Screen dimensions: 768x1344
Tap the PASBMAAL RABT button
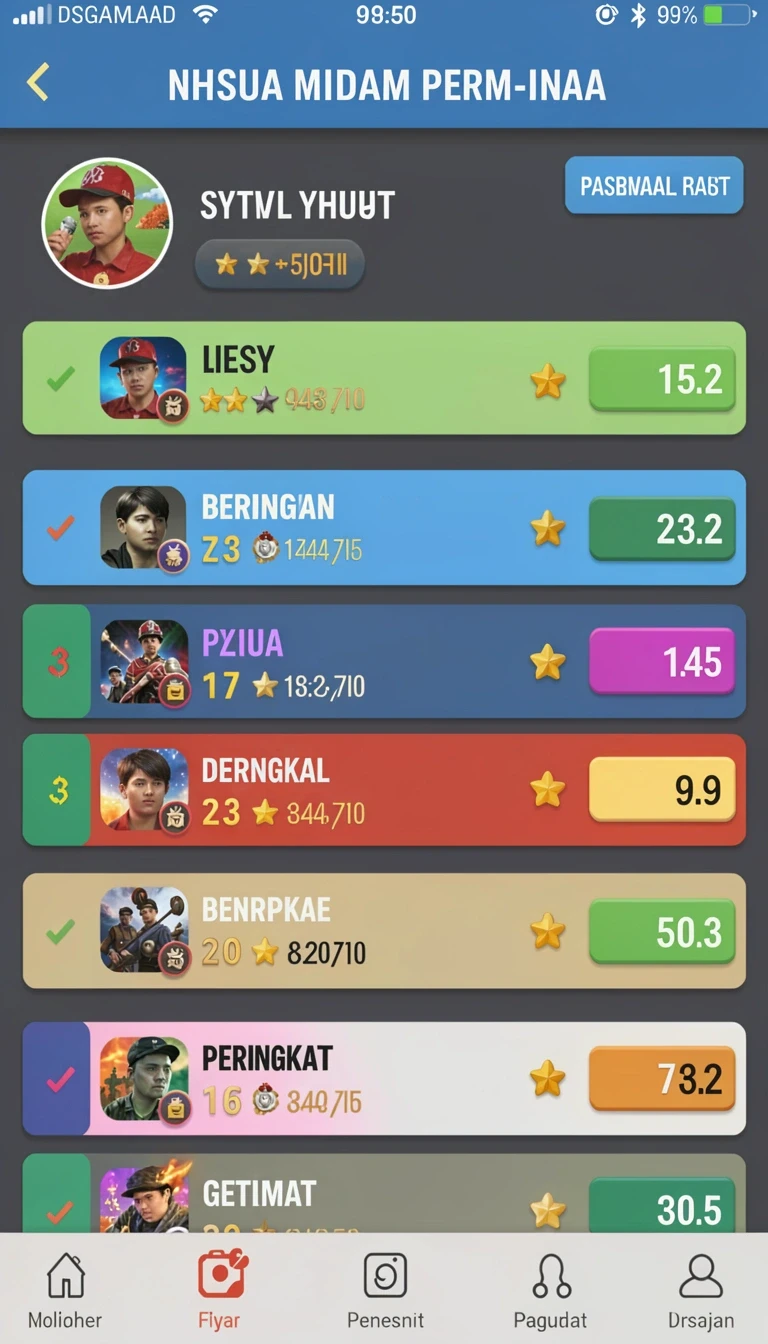click(654, 186)
